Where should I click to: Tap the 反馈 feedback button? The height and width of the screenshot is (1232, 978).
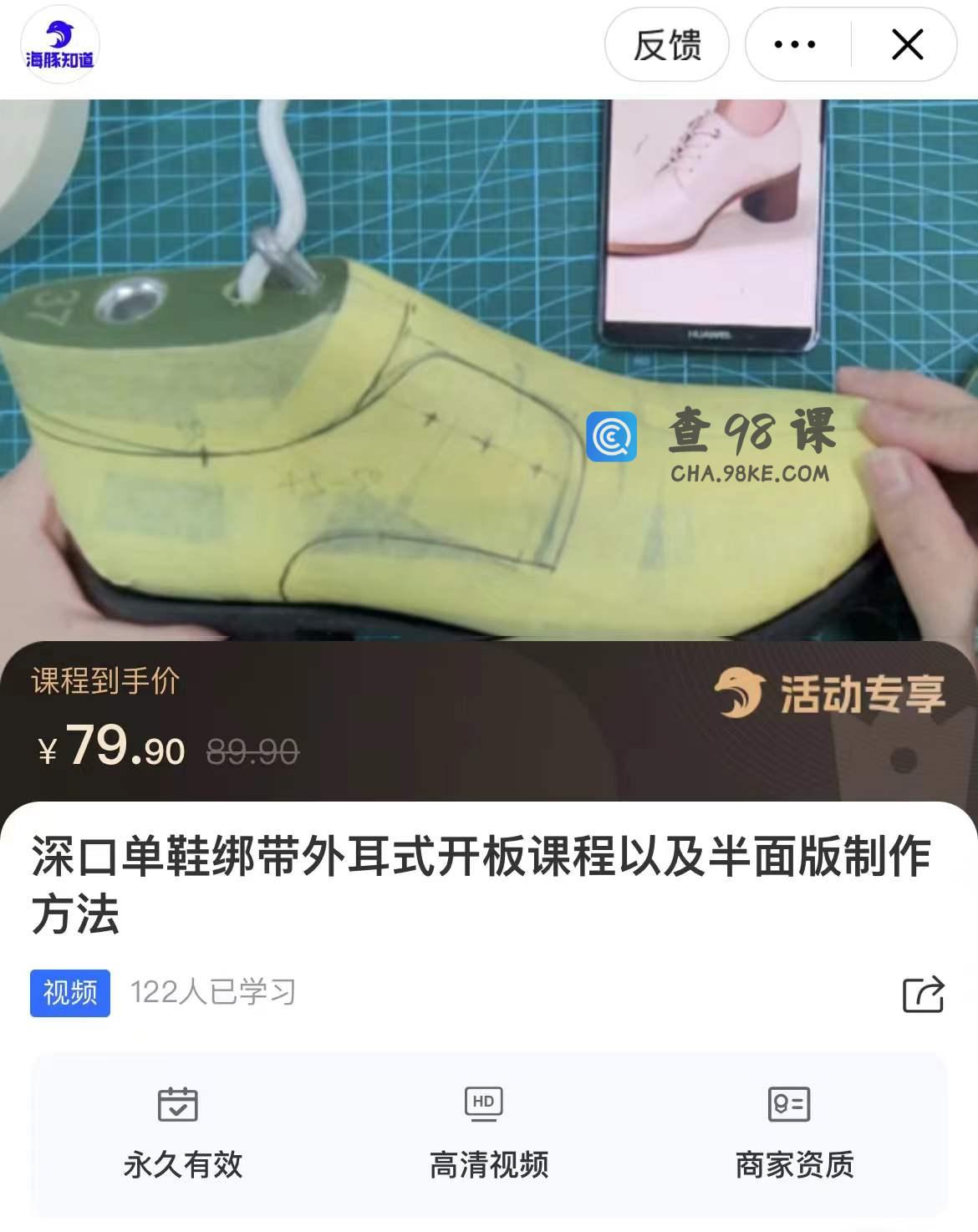tap(666, 45)
